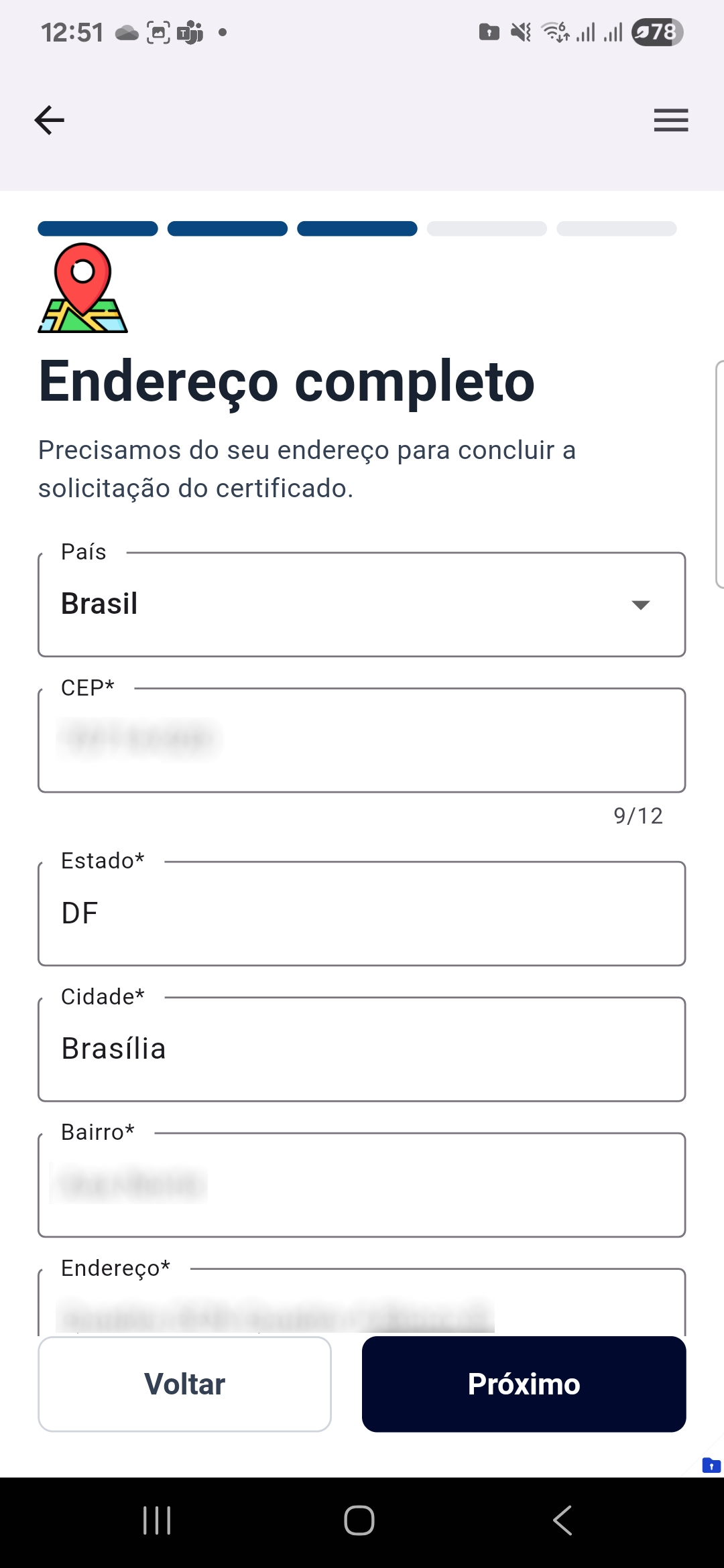Edit the Cidade field

pyautogui.click(x=362, y=1049)
